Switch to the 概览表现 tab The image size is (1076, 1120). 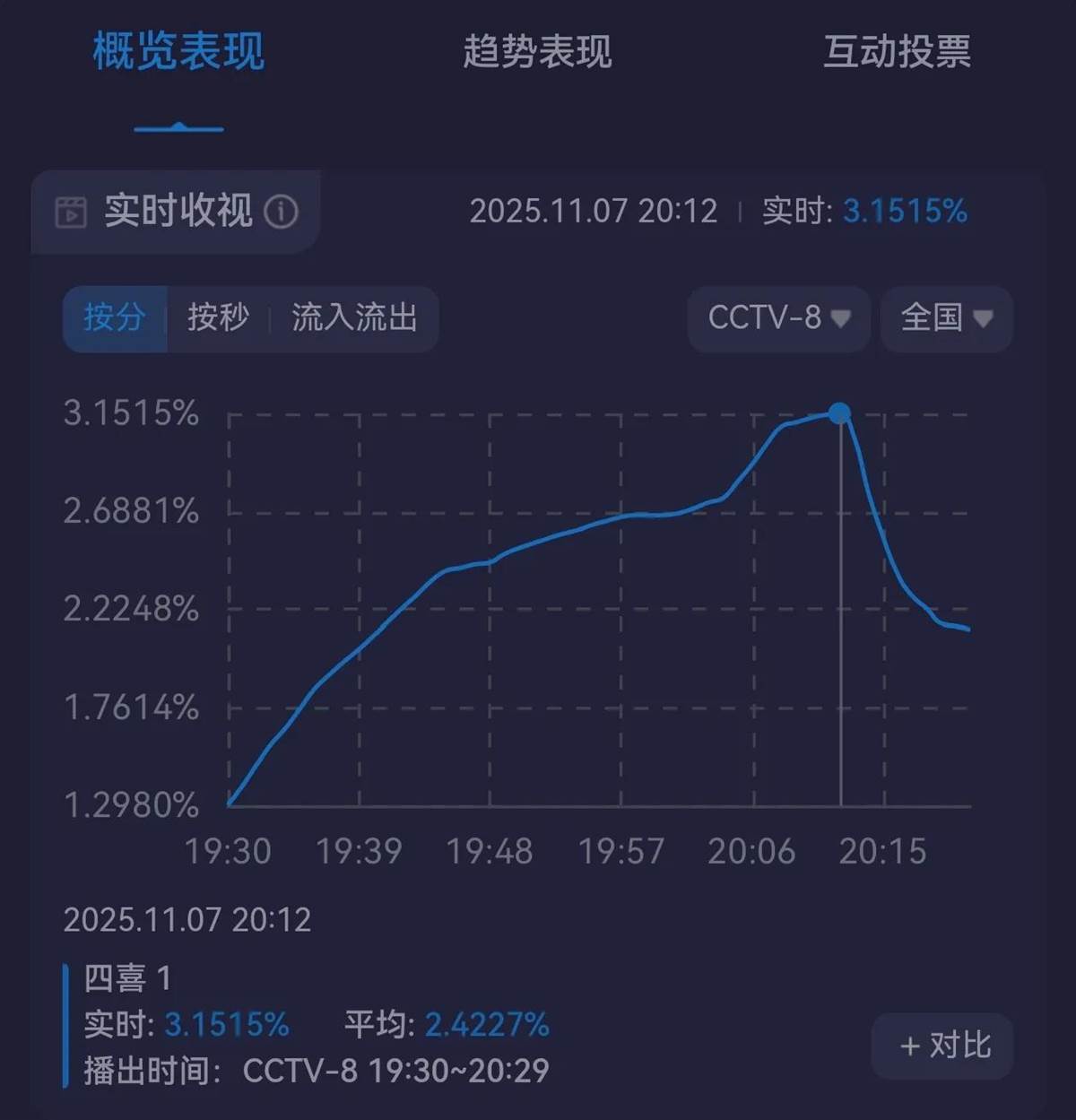click(178, 51)
